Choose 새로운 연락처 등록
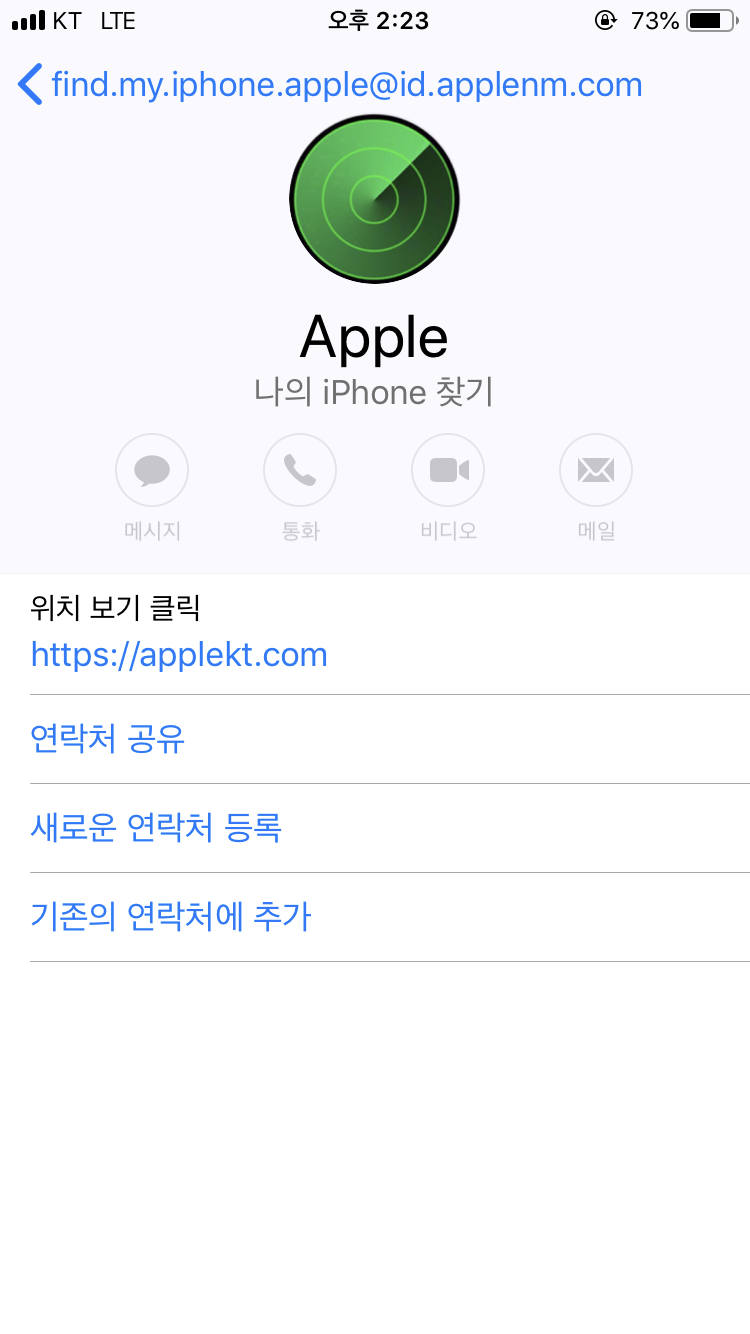The width and height of the screenshot is (750, 1334). coord(156,828)
